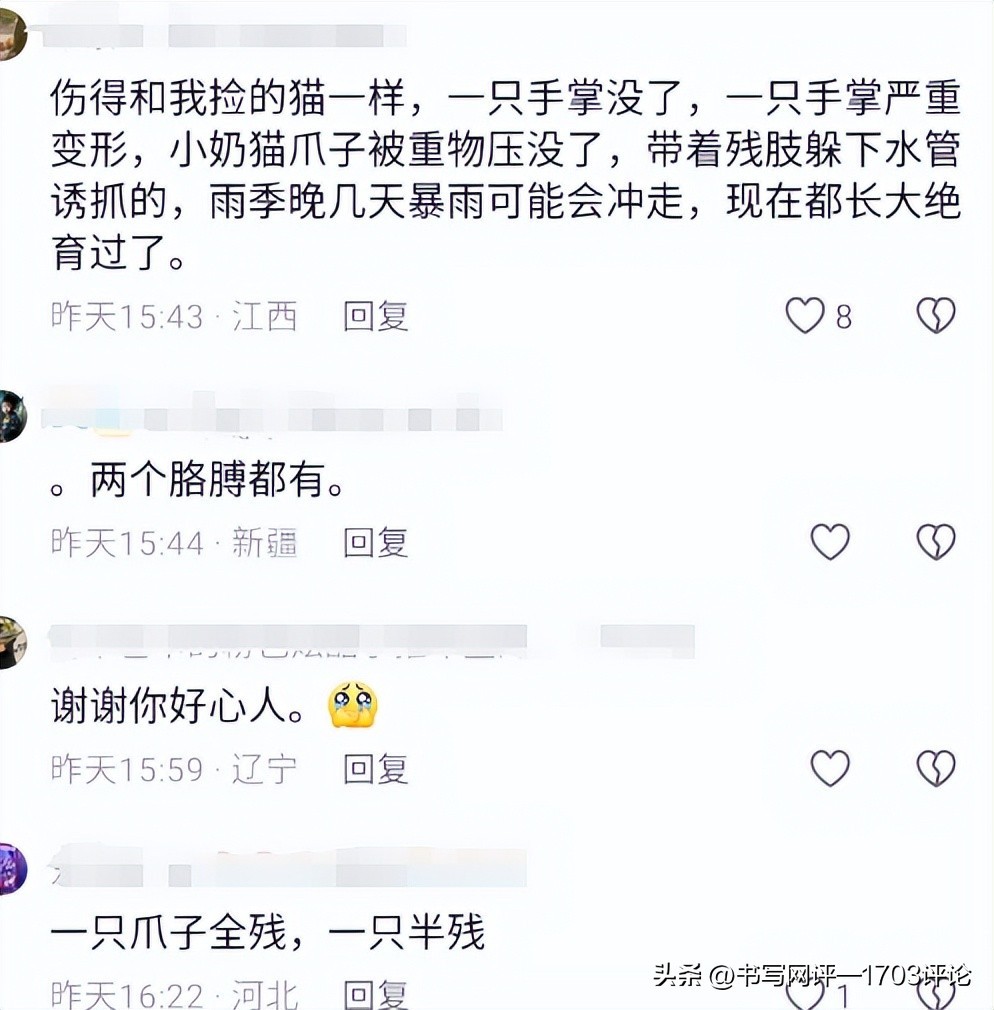Reply to the 辽宁 comment at 15:59
The height and width of the screenshot is (1010, 994).
[376, 768]
